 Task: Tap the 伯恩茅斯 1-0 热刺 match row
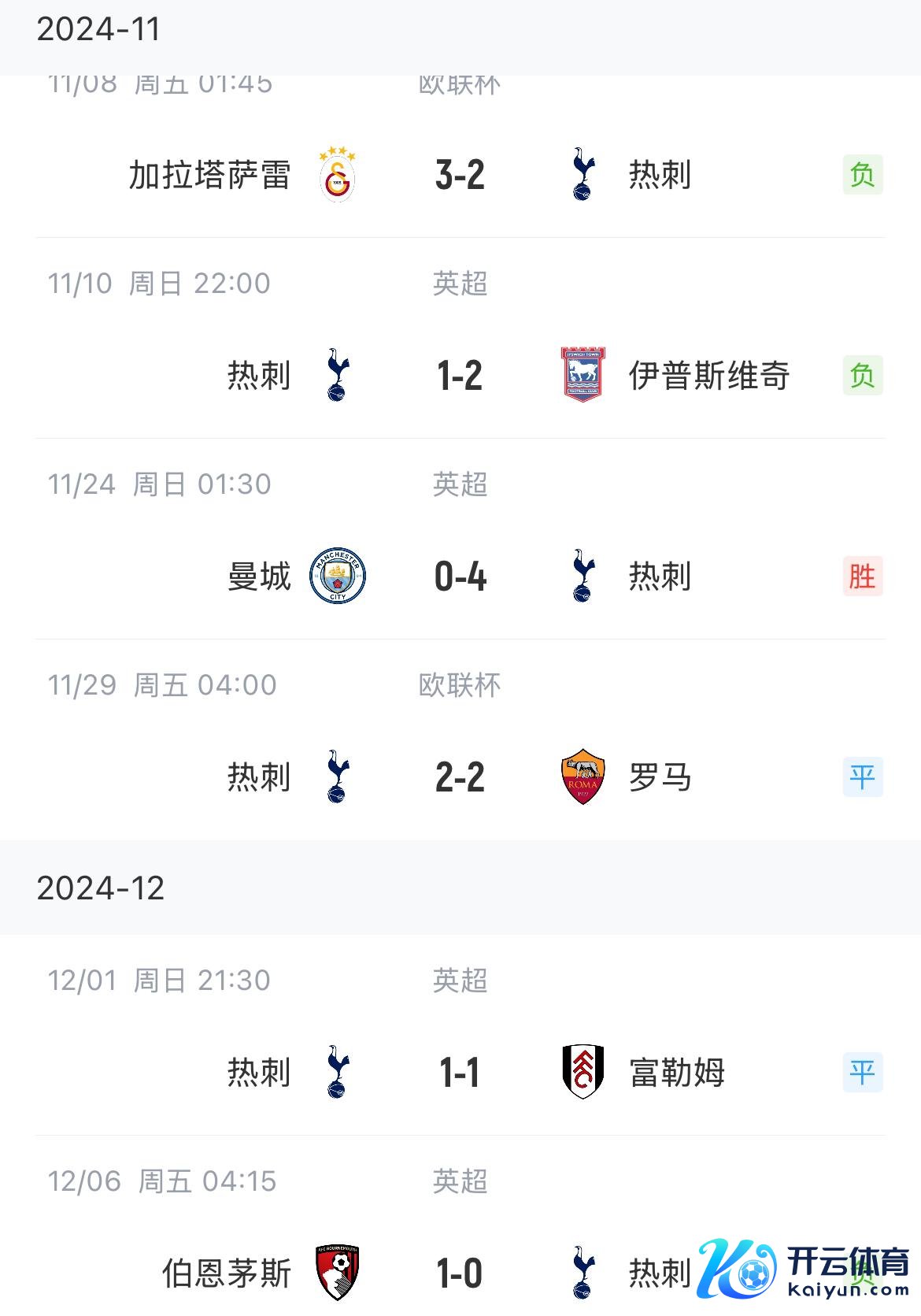coord(460,1273)
